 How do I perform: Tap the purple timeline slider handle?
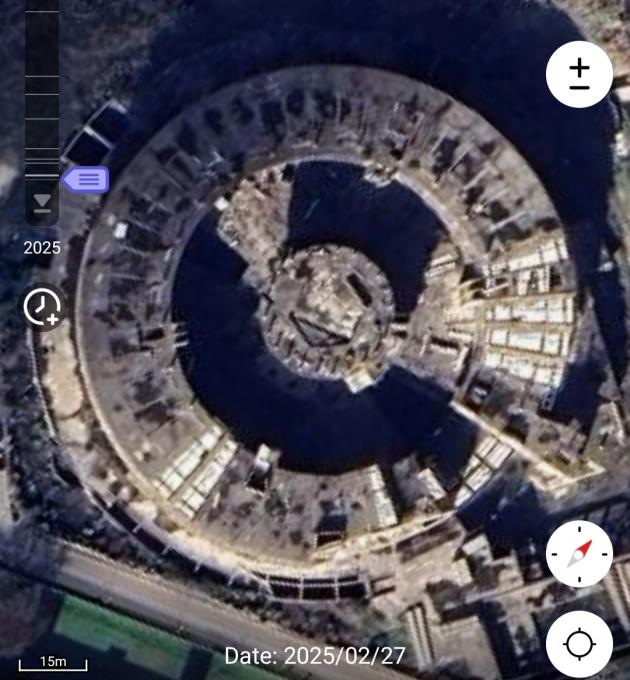[x=86, y=179]
